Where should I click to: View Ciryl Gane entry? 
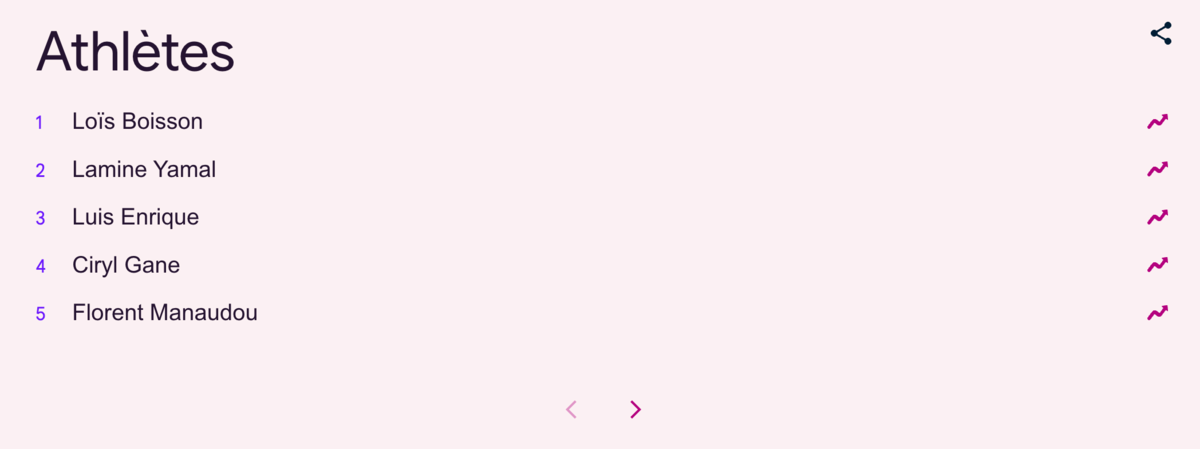click(126, 265)
